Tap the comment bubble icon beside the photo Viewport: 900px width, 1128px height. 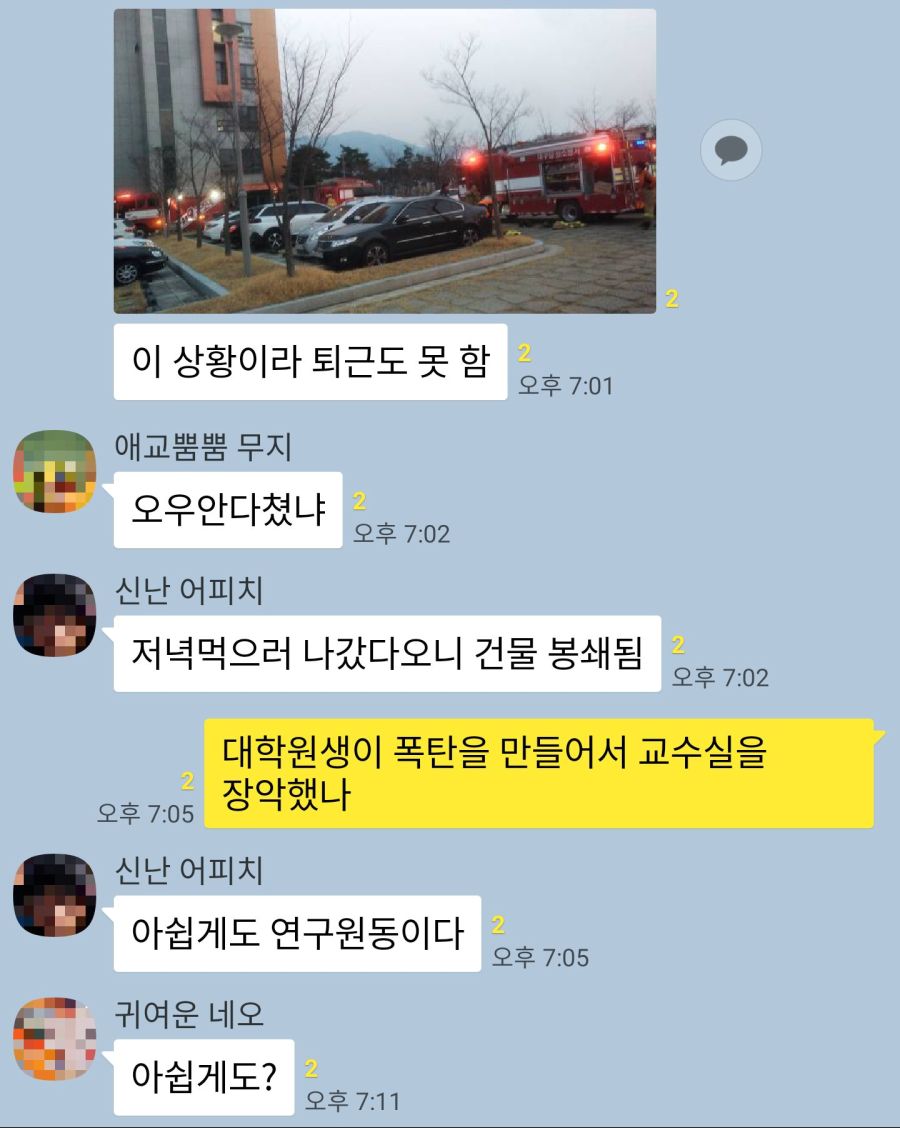tap(731, 150)
